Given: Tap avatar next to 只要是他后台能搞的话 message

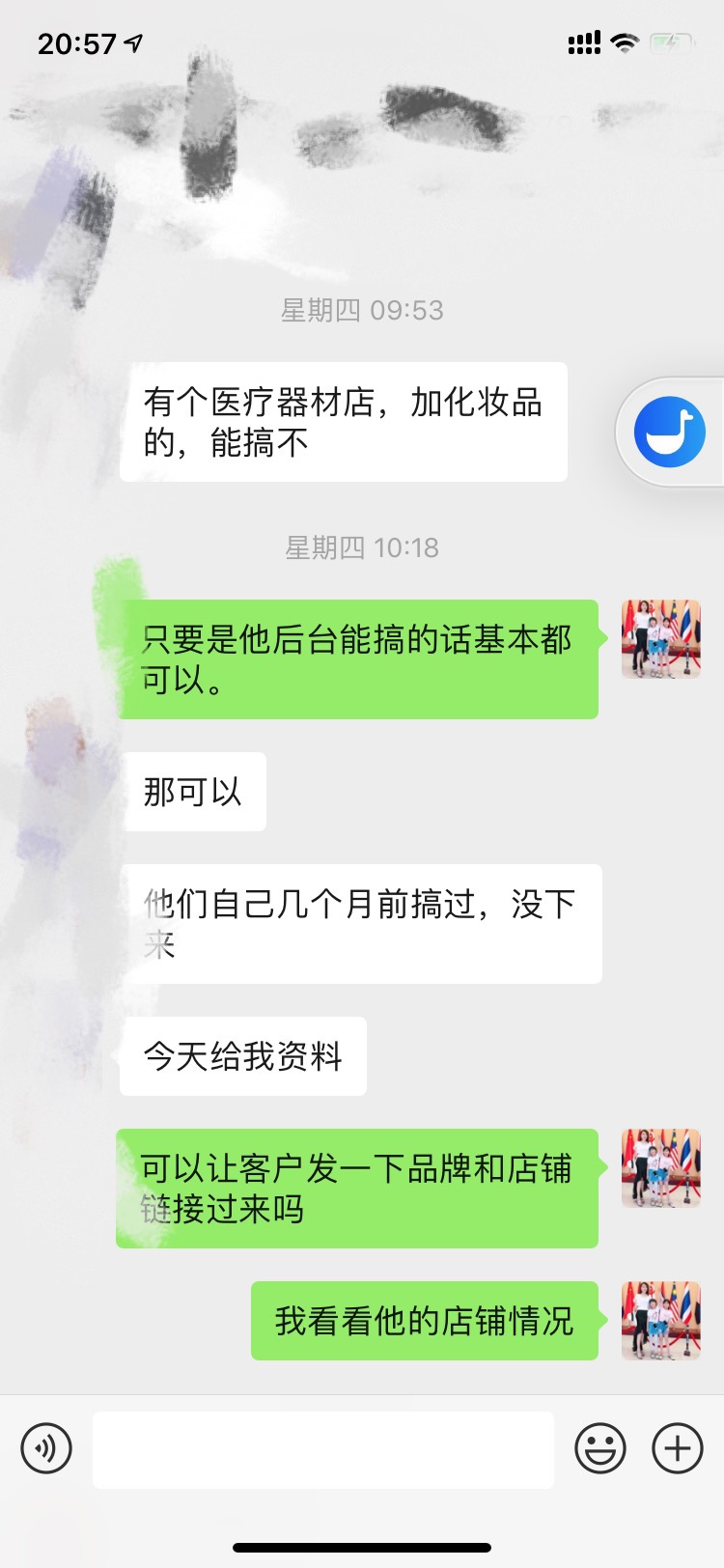Looking at the screenshot, I should [660, 638].
